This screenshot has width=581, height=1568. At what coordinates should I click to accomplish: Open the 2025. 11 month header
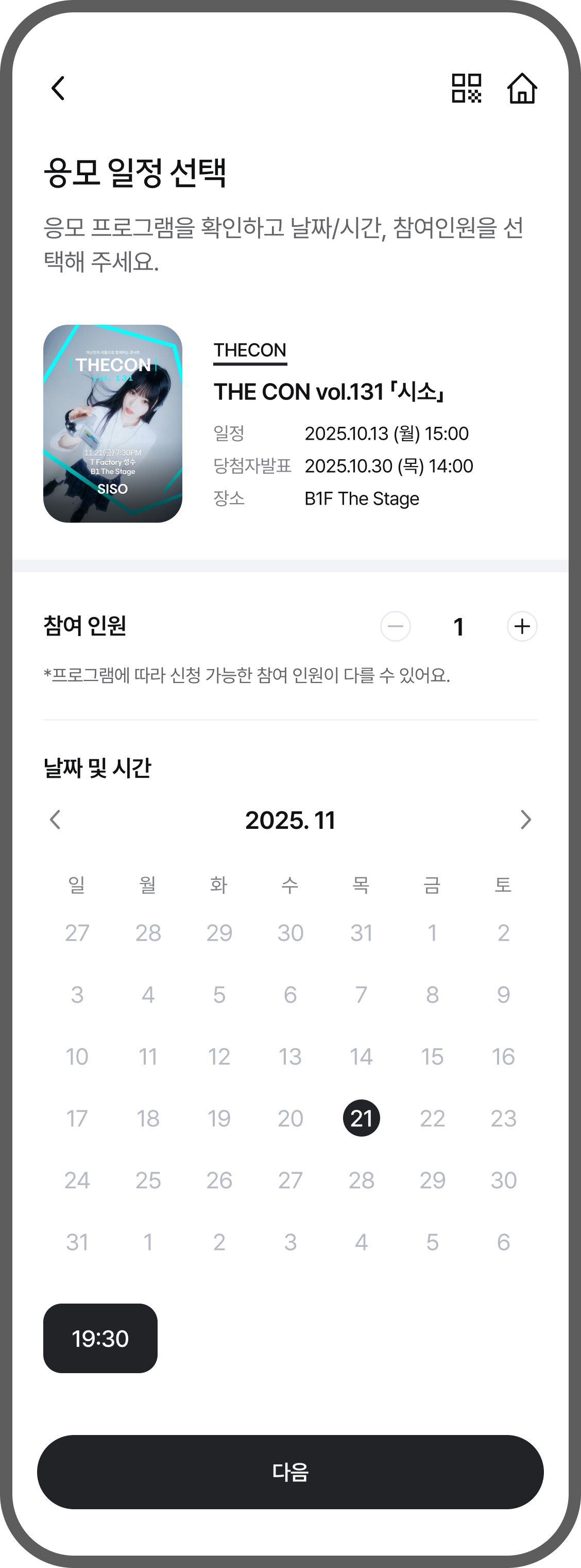(290, 820)
